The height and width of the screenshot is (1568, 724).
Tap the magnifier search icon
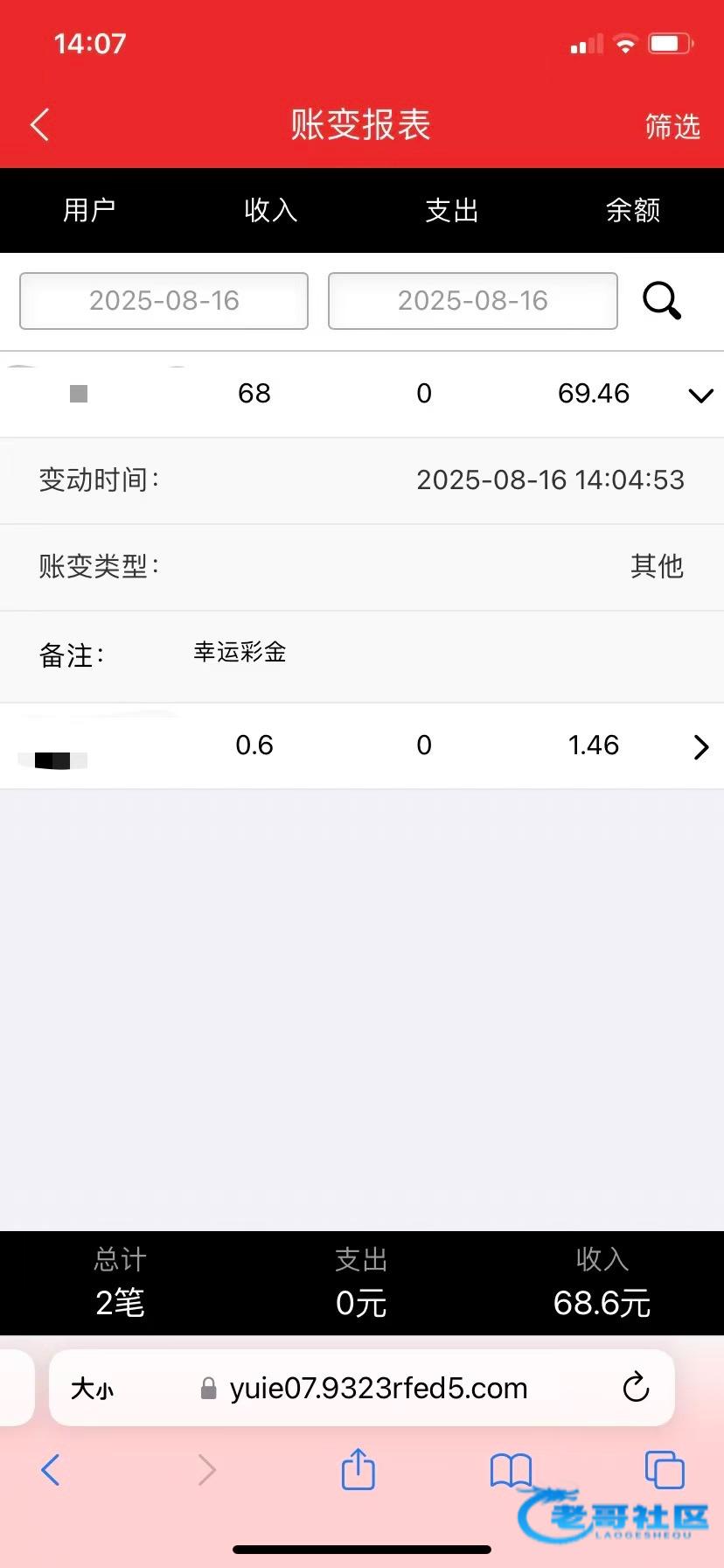pos(662,301)
